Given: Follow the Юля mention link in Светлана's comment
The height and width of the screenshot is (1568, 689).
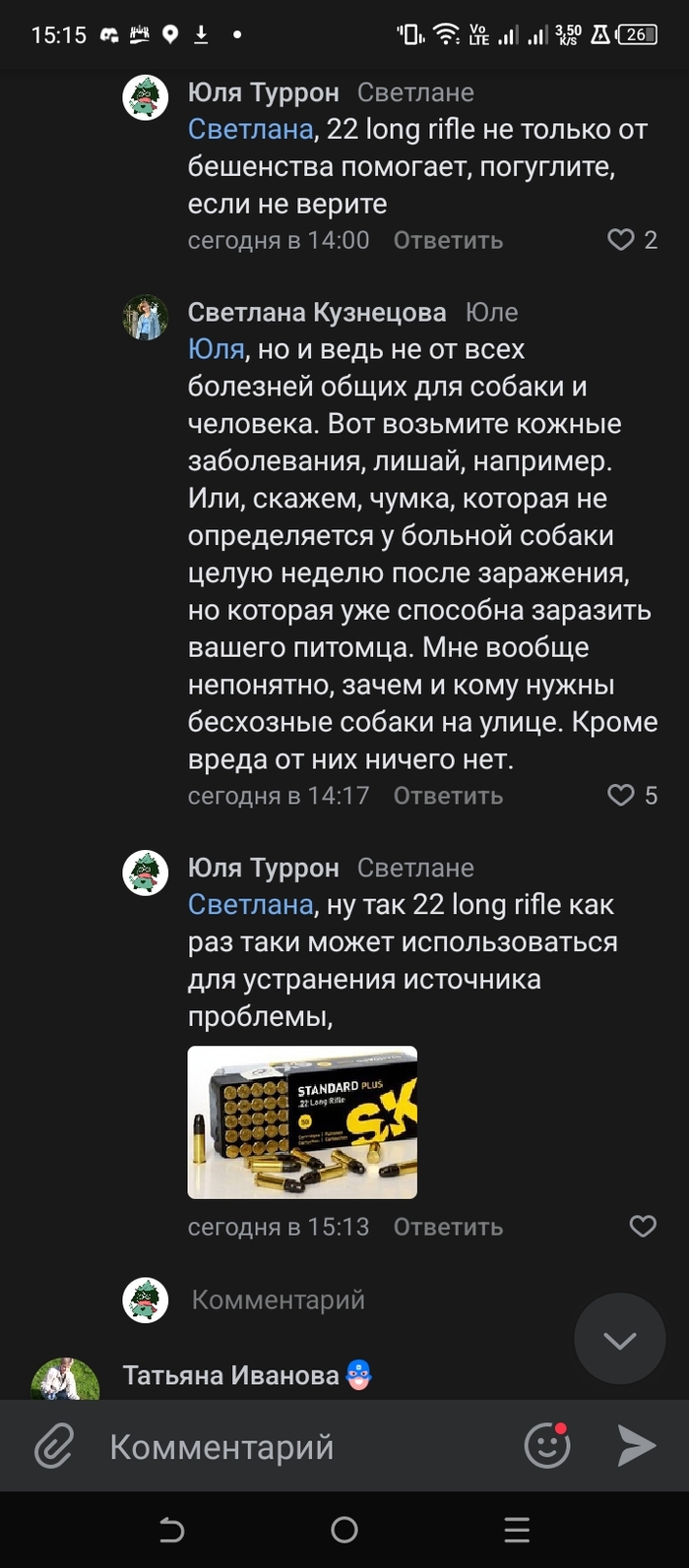Looking at the screenshot, I should click(216, 349).
